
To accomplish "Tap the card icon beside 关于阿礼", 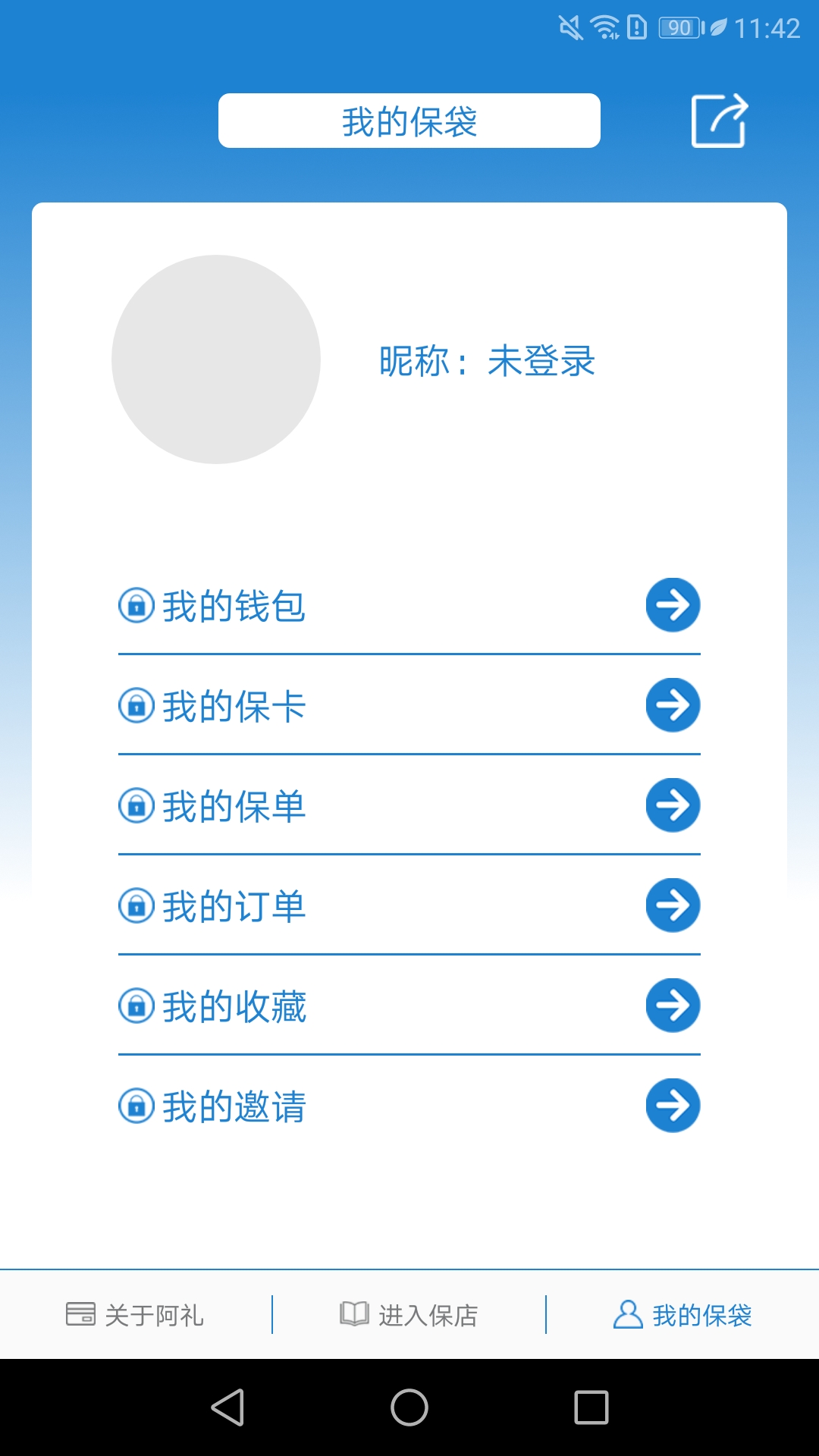I will click(80, 1316).
